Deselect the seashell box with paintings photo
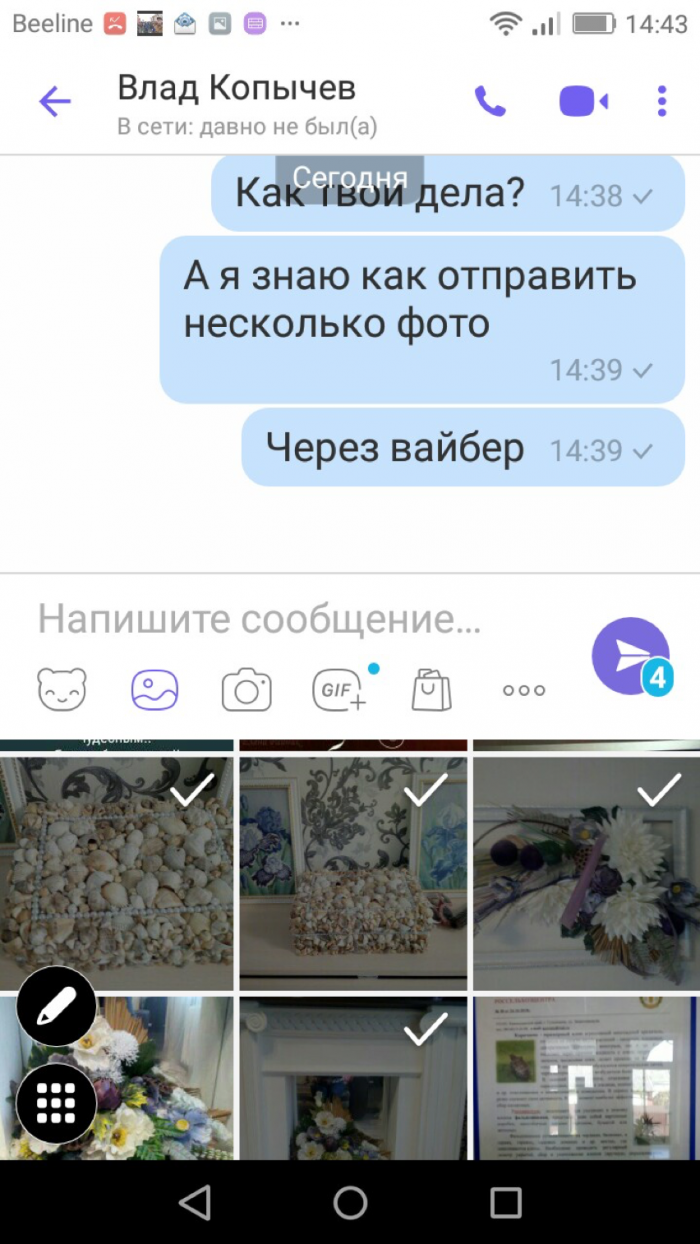 pyautogui.click(x=353, y=872)
